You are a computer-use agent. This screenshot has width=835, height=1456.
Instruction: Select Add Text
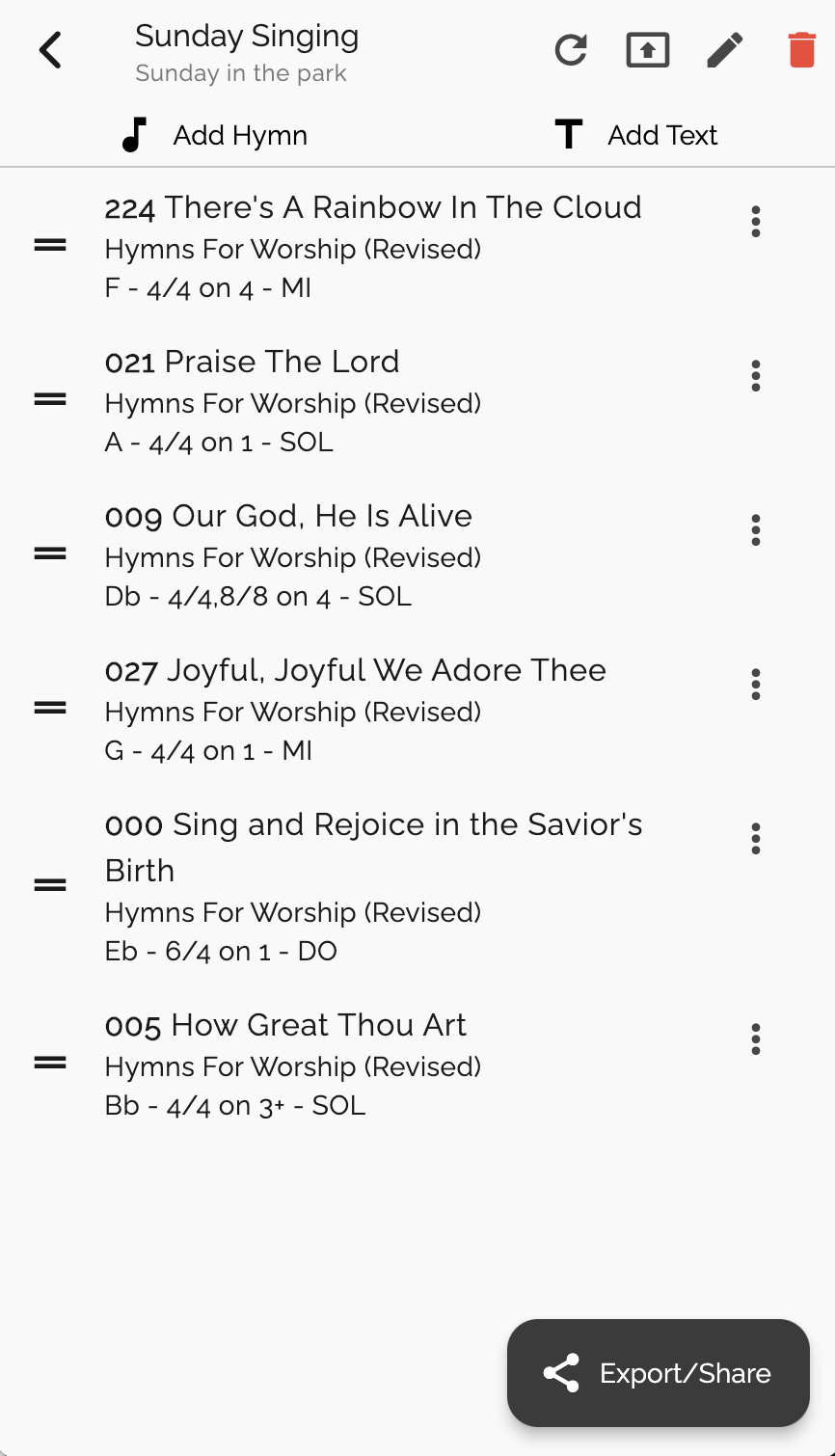(x=636, y=135)
